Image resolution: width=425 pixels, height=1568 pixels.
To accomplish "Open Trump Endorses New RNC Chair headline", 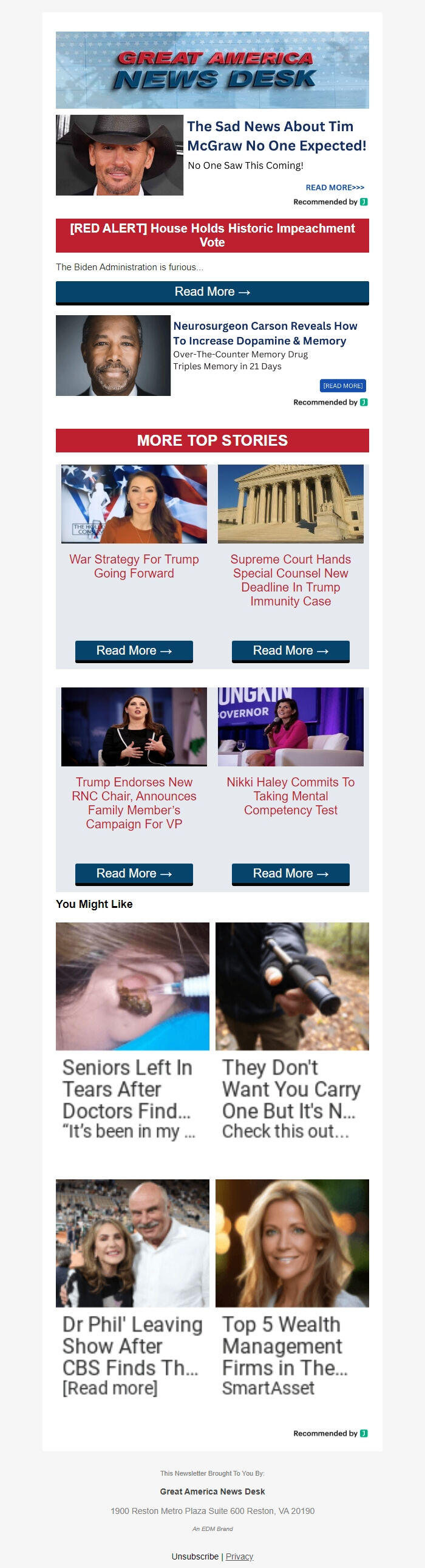I will coord(134,802).
